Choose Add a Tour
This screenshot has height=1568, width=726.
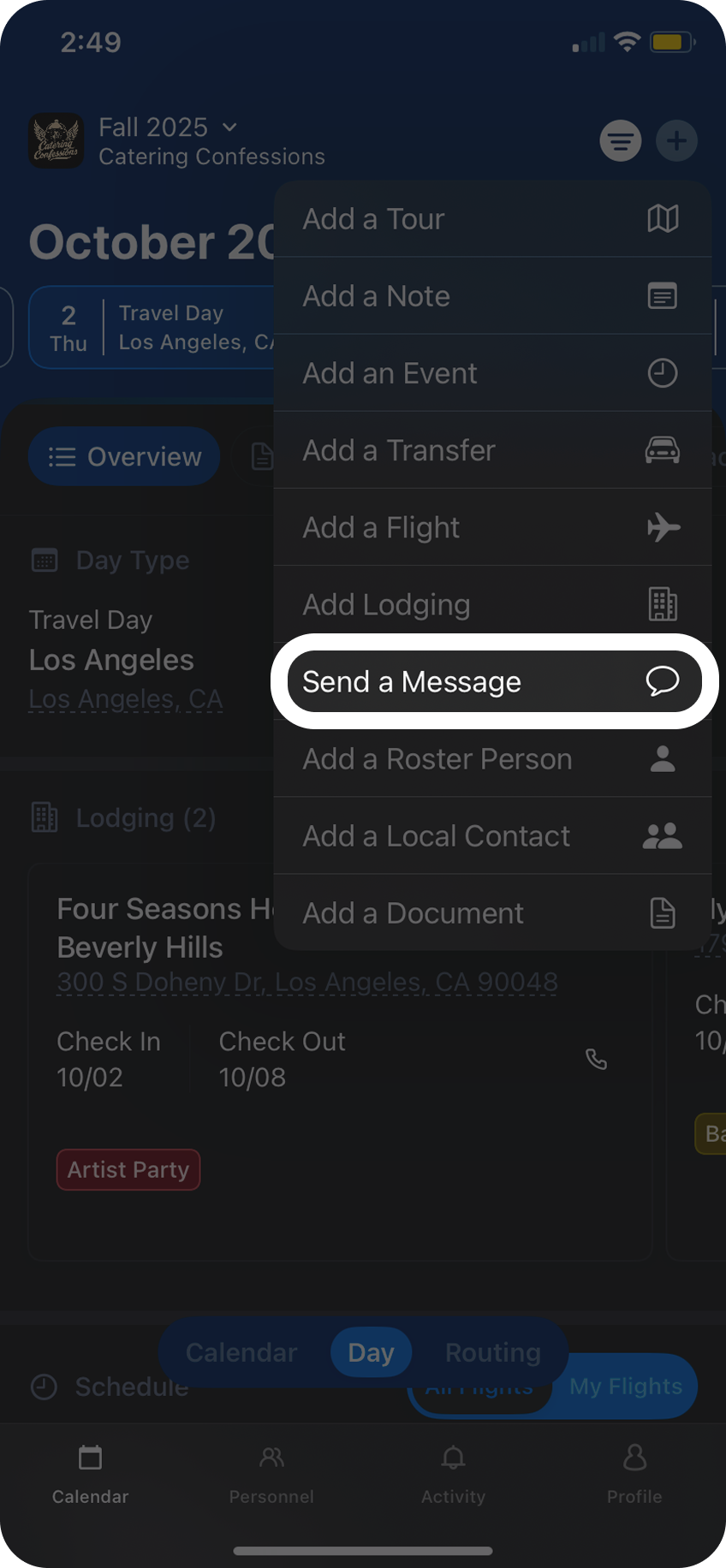point(493,219)
